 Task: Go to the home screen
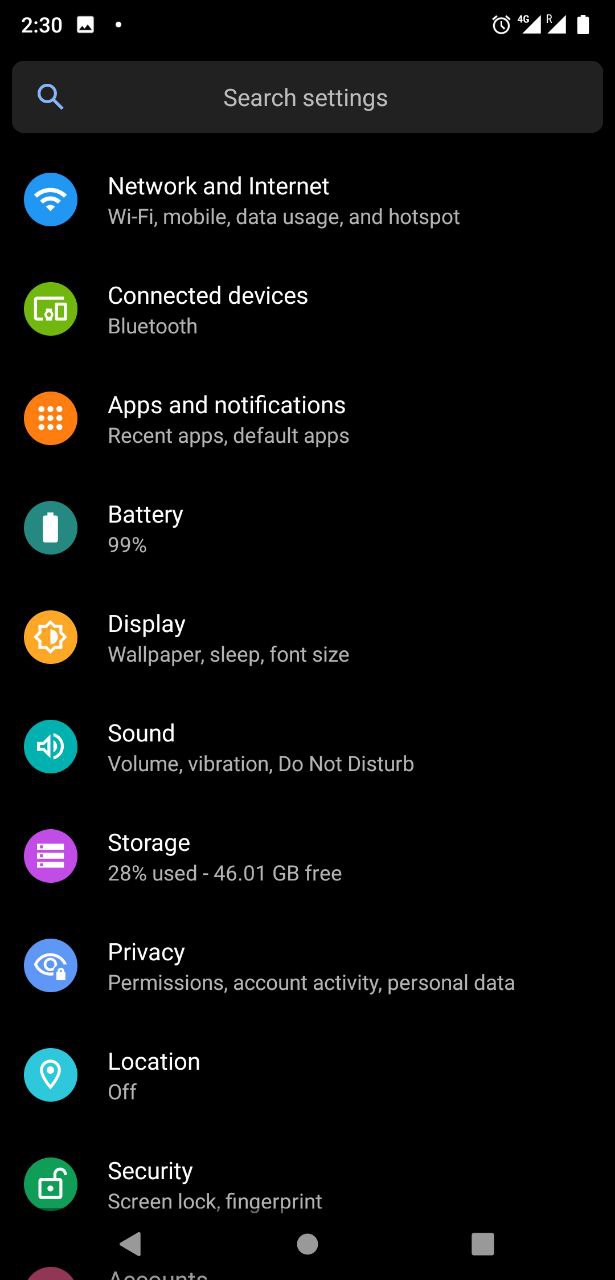[307, 1243]
